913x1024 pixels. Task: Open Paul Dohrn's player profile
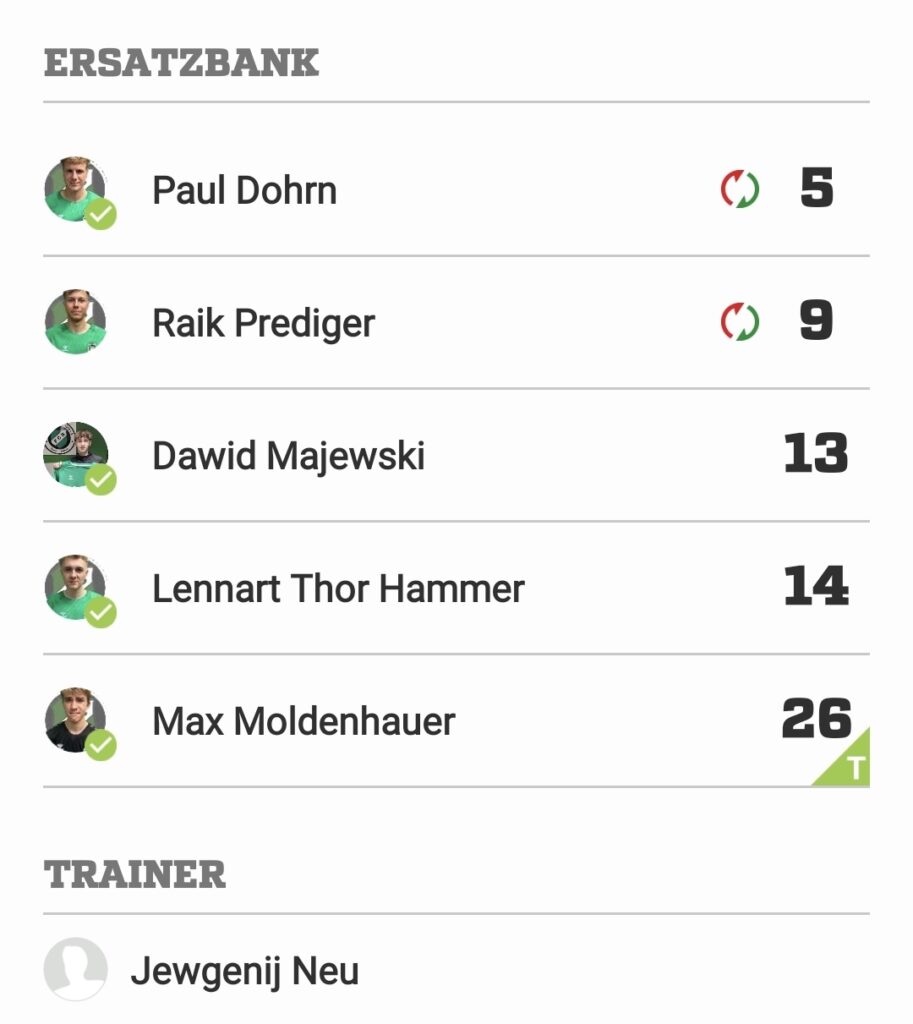(x=244, y=190)
